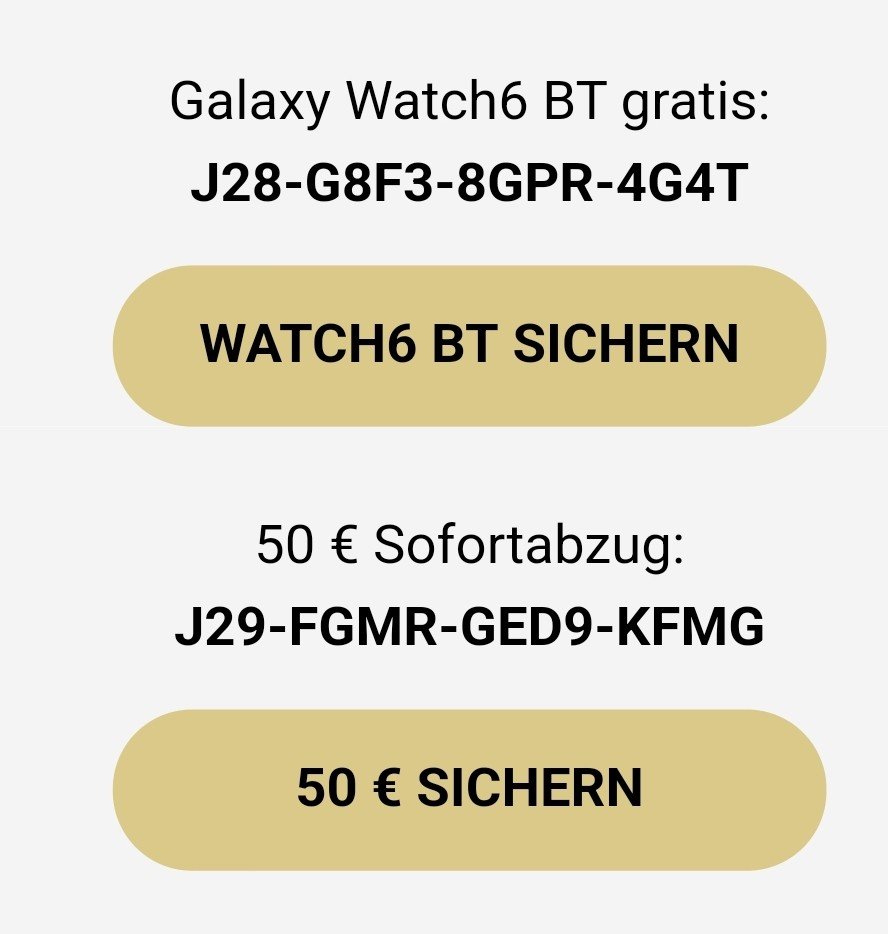
Task: Claim the 50 € SICHERN offer
Action: (x=469, y=789)
